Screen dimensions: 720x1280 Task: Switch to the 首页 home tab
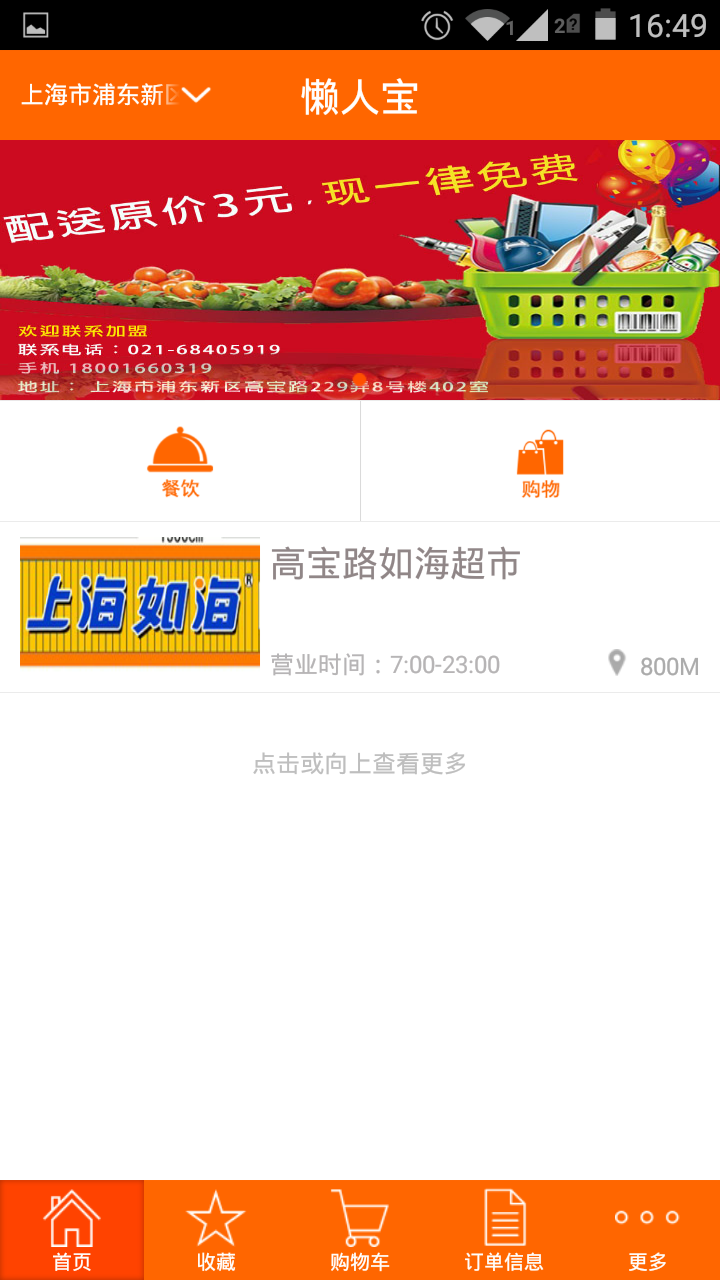(x=72, y=1230)
